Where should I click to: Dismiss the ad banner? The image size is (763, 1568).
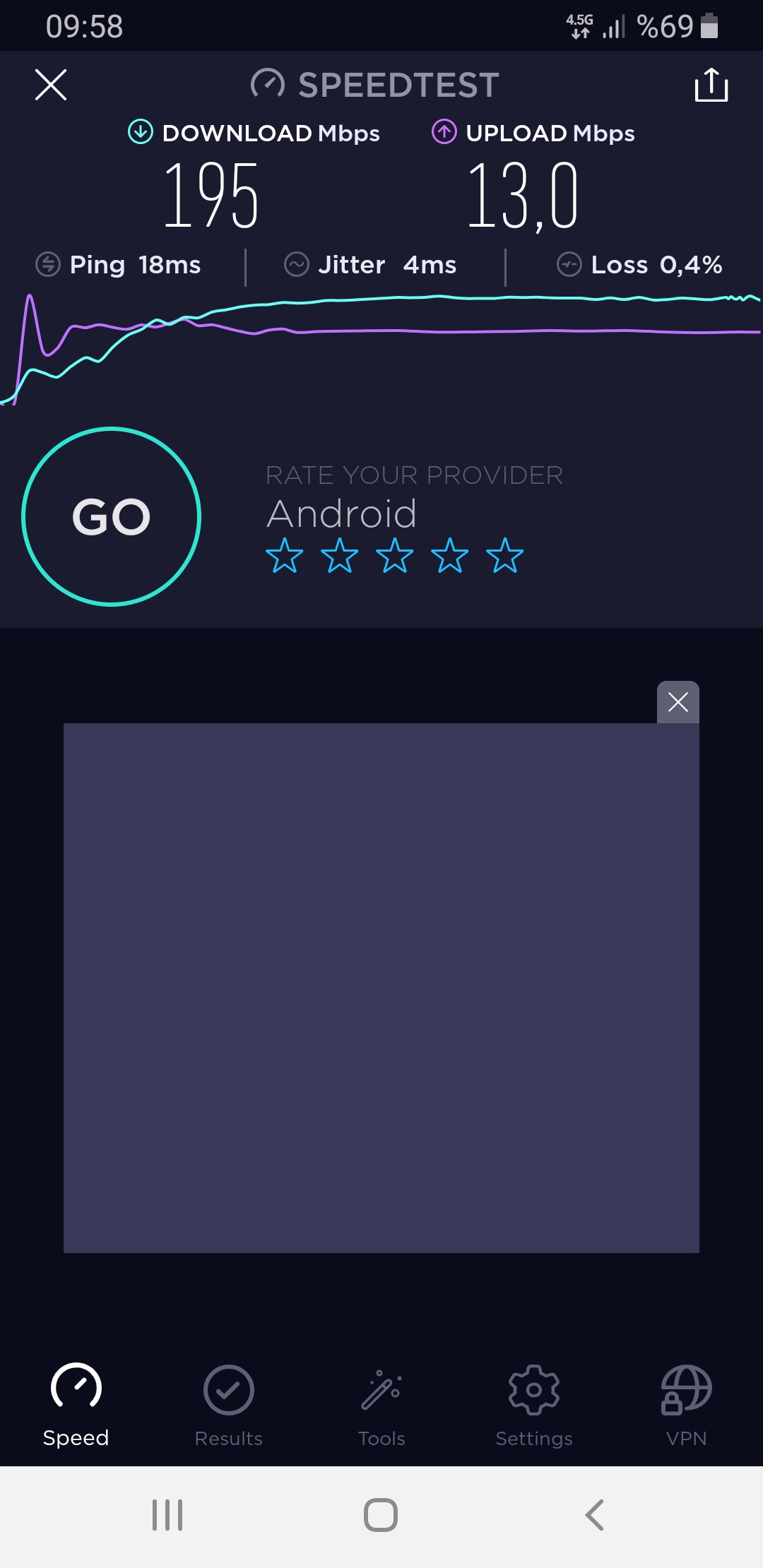pyautogui.click(x=678, y=702)
